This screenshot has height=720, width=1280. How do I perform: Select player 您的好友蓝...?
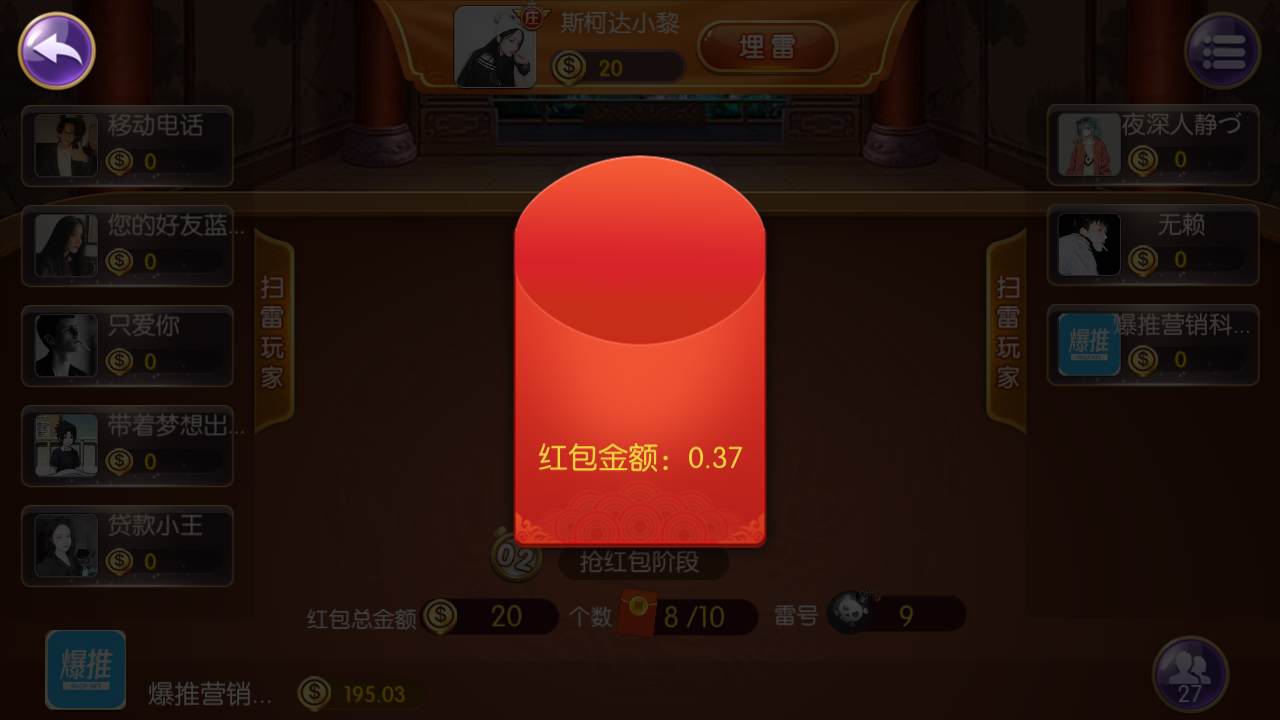click(127, 246)
